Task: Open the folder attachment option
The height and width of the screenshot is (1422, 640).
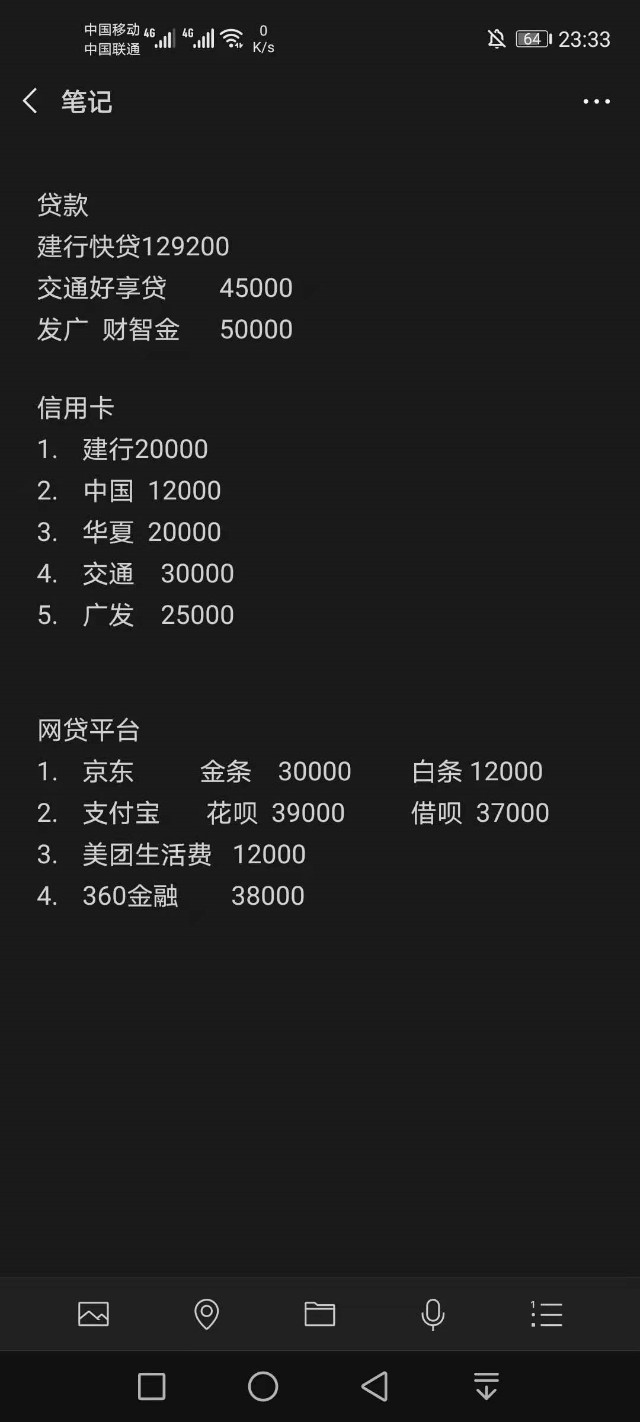Action: click(x=319, y=1314)
